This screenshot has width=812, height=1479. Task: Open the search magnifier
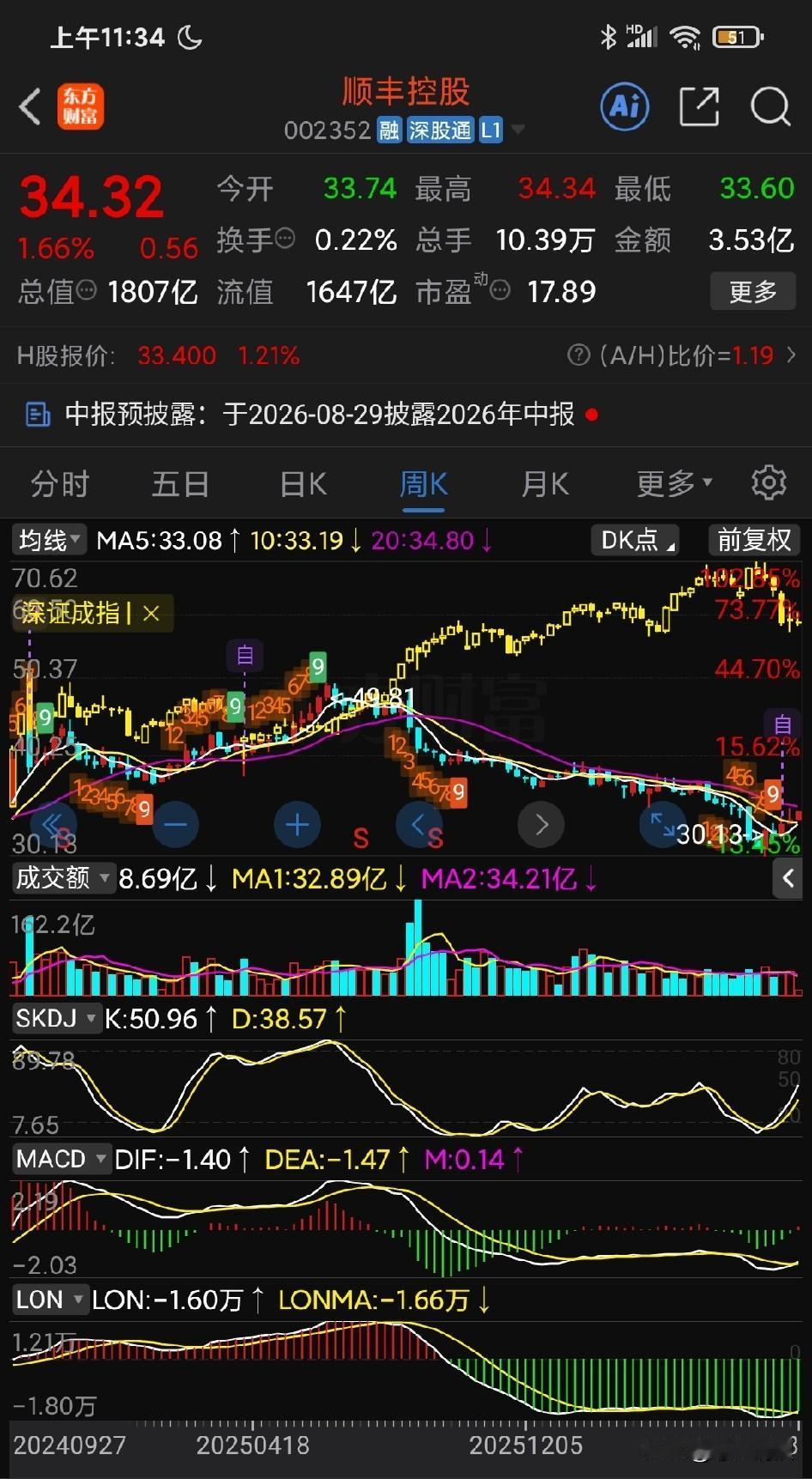(x=770, y=107)
